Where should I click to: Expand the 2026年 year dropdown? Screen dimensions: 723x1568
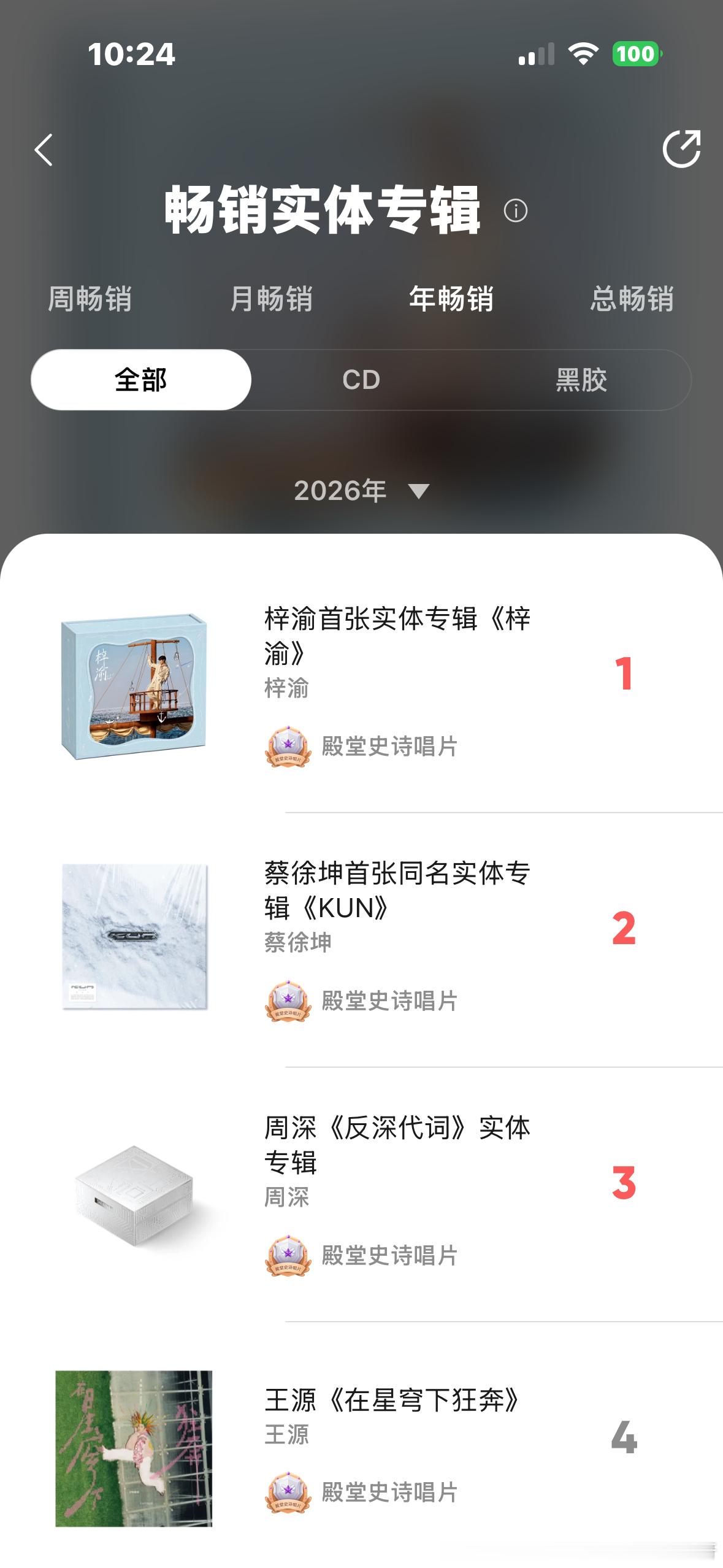(362, 491)
